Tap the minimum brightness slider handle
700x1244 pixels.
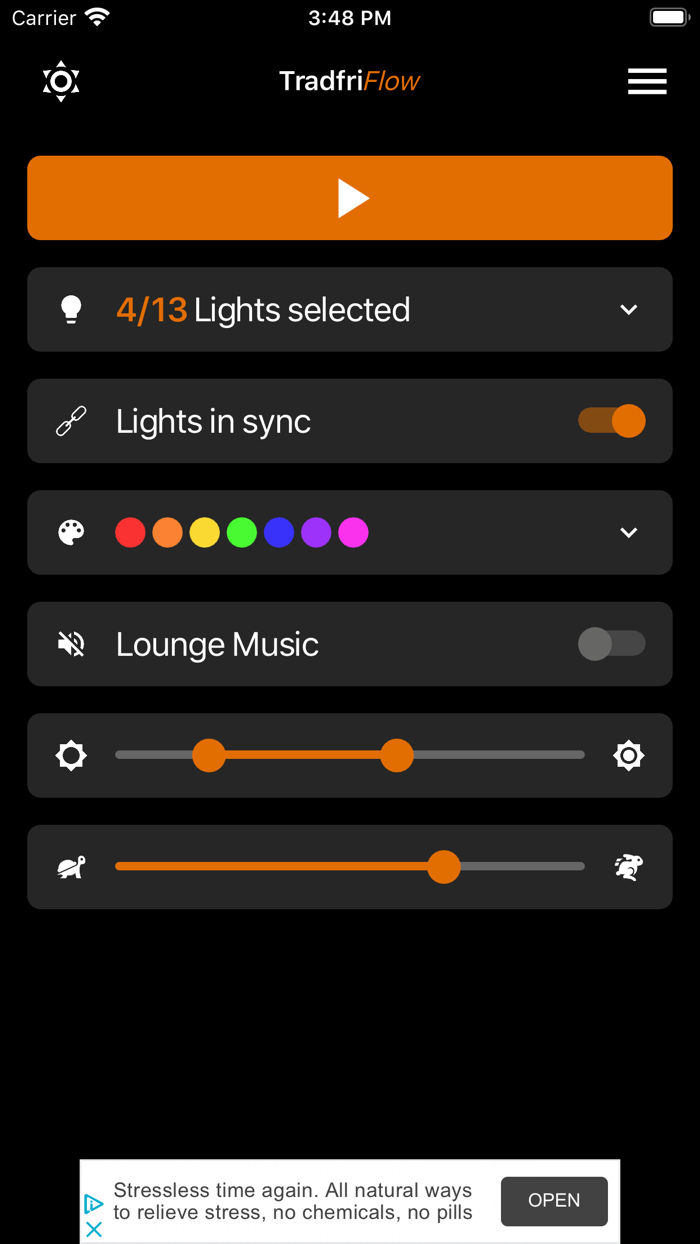[x=209, y=755]
